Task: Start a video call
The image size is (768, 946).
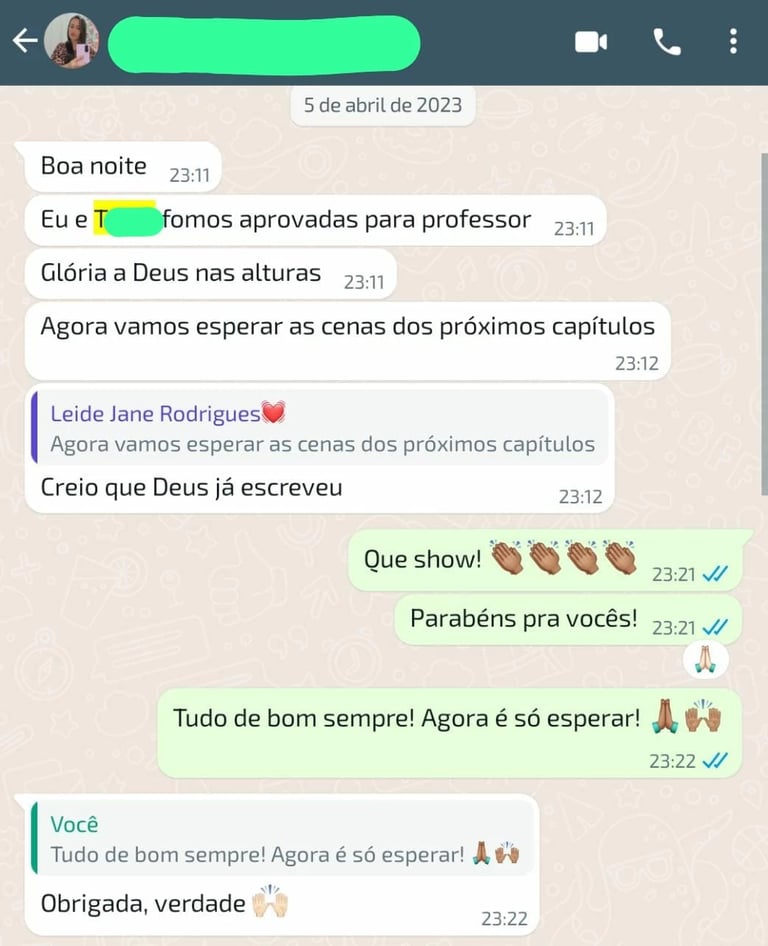Action: coord(591,41)
